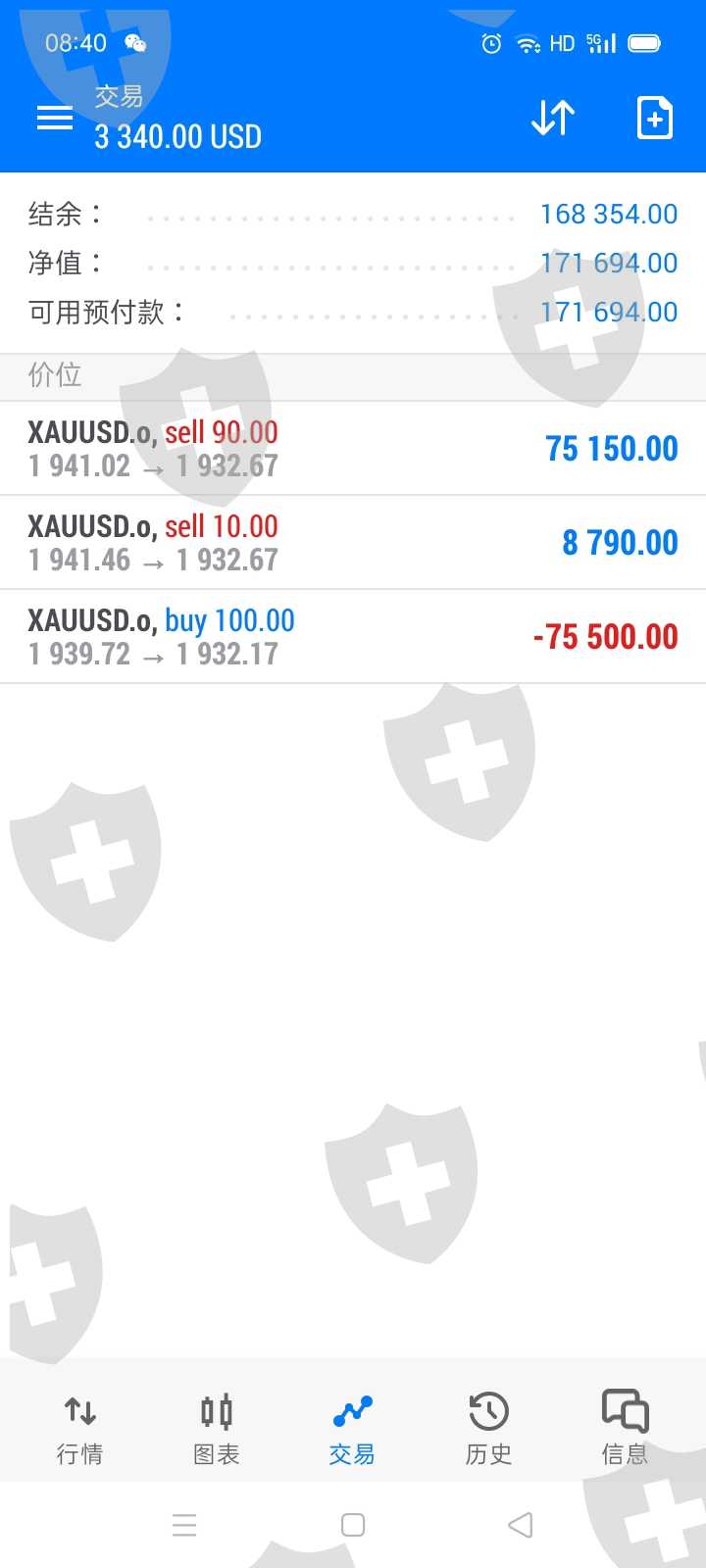The height and width of the screenshot is (1568, 706).
Task: Open the hamburger drawer menu
Action: point(55,119)
